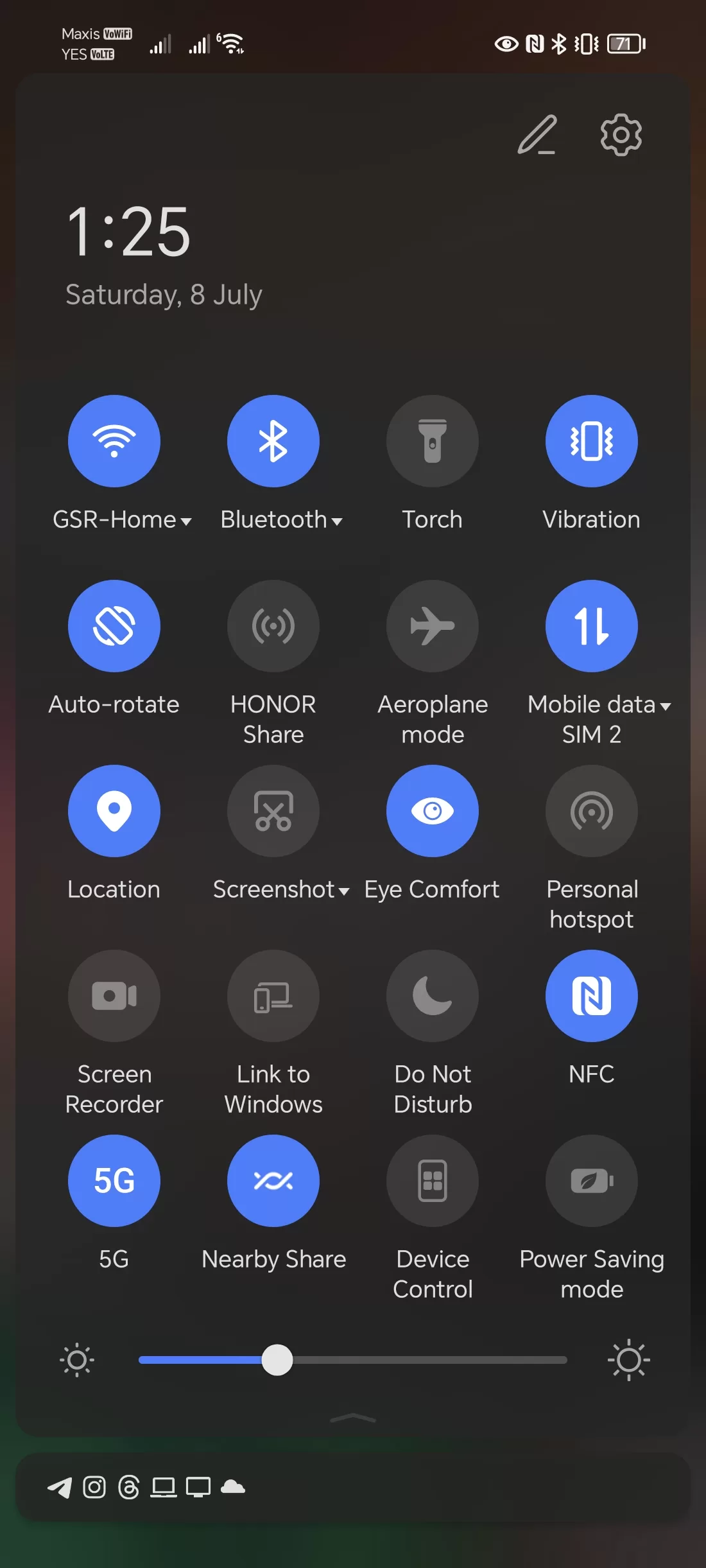This screenshot has width=706, height=1568.
Task: Turn on the Torch
Action: coord(433,441)
